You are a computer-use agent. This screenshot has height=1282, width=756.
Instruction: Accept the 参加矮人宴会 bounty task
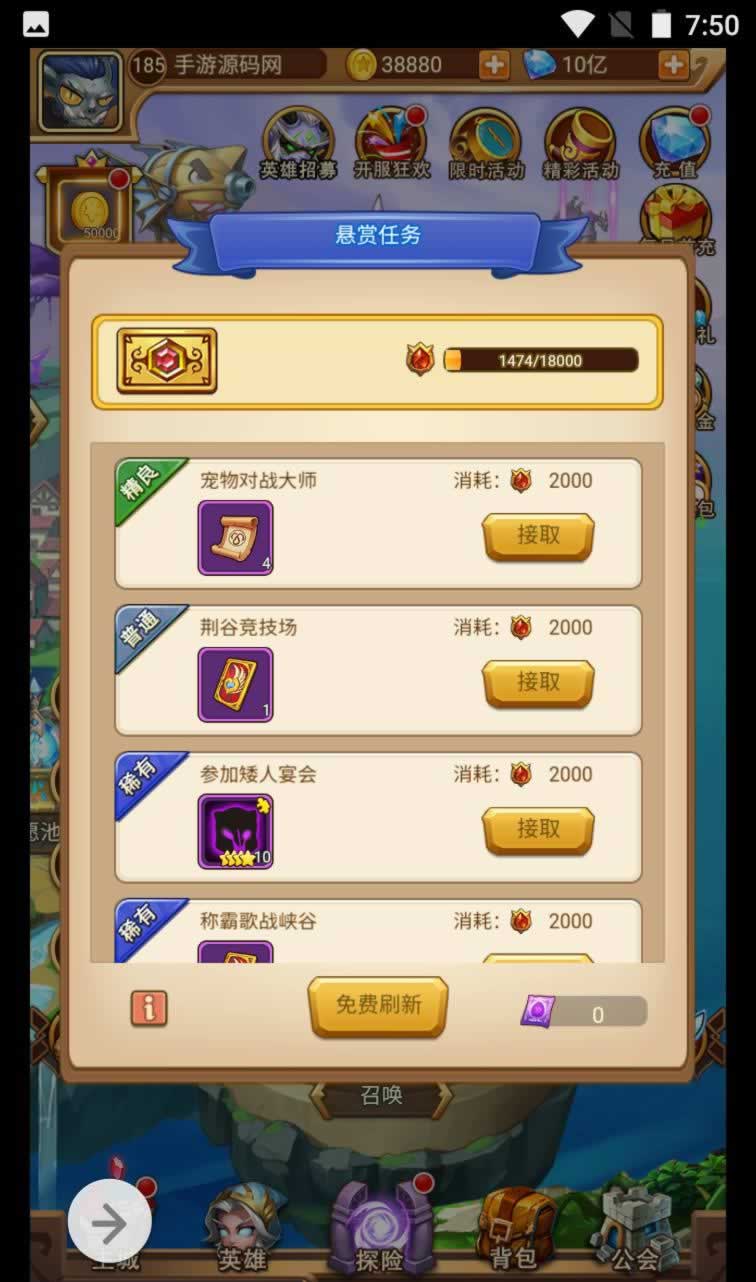tap(538, 830)
